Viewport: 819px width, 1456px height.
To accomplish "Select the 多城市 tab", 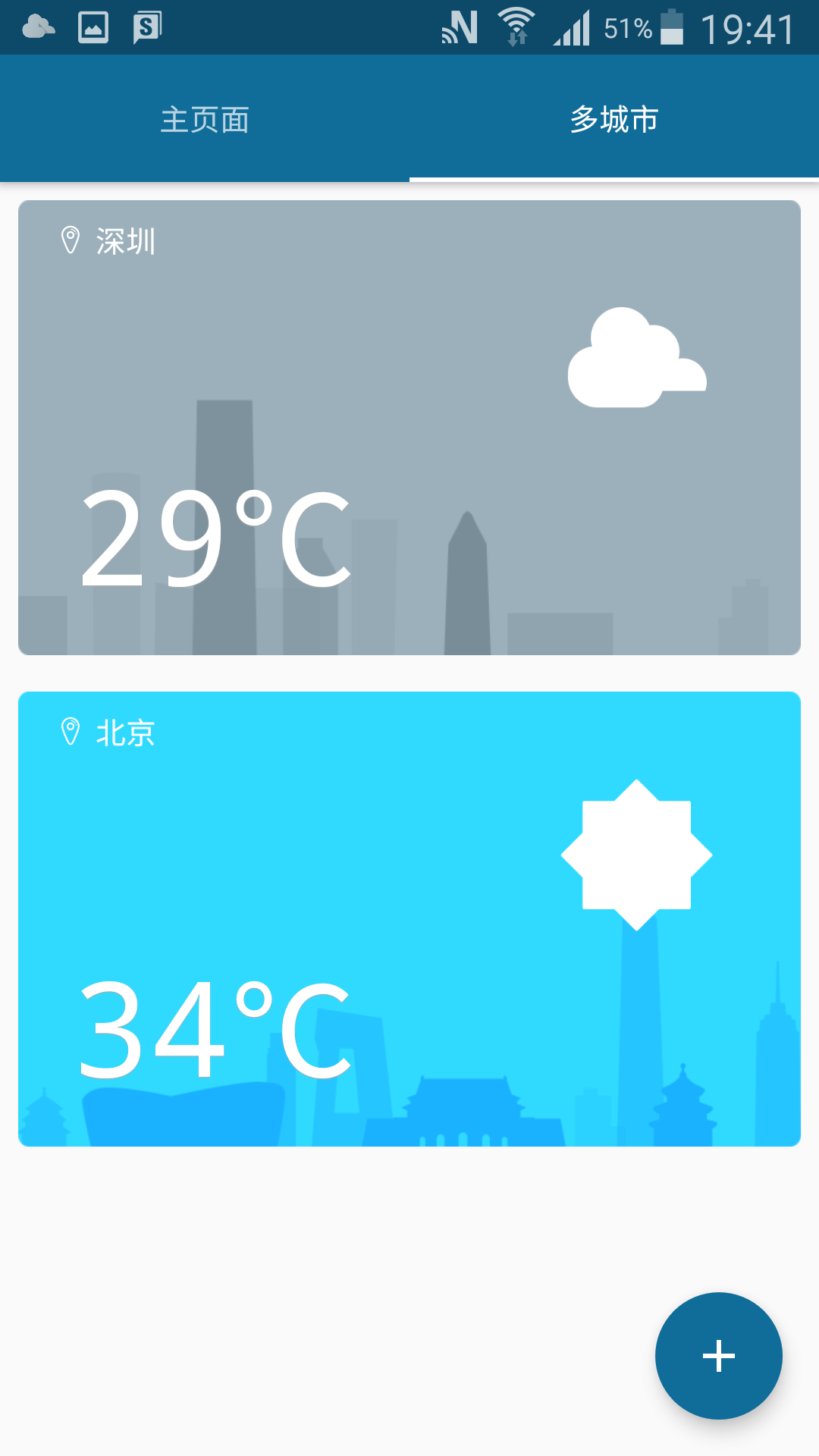I will 614,120.
